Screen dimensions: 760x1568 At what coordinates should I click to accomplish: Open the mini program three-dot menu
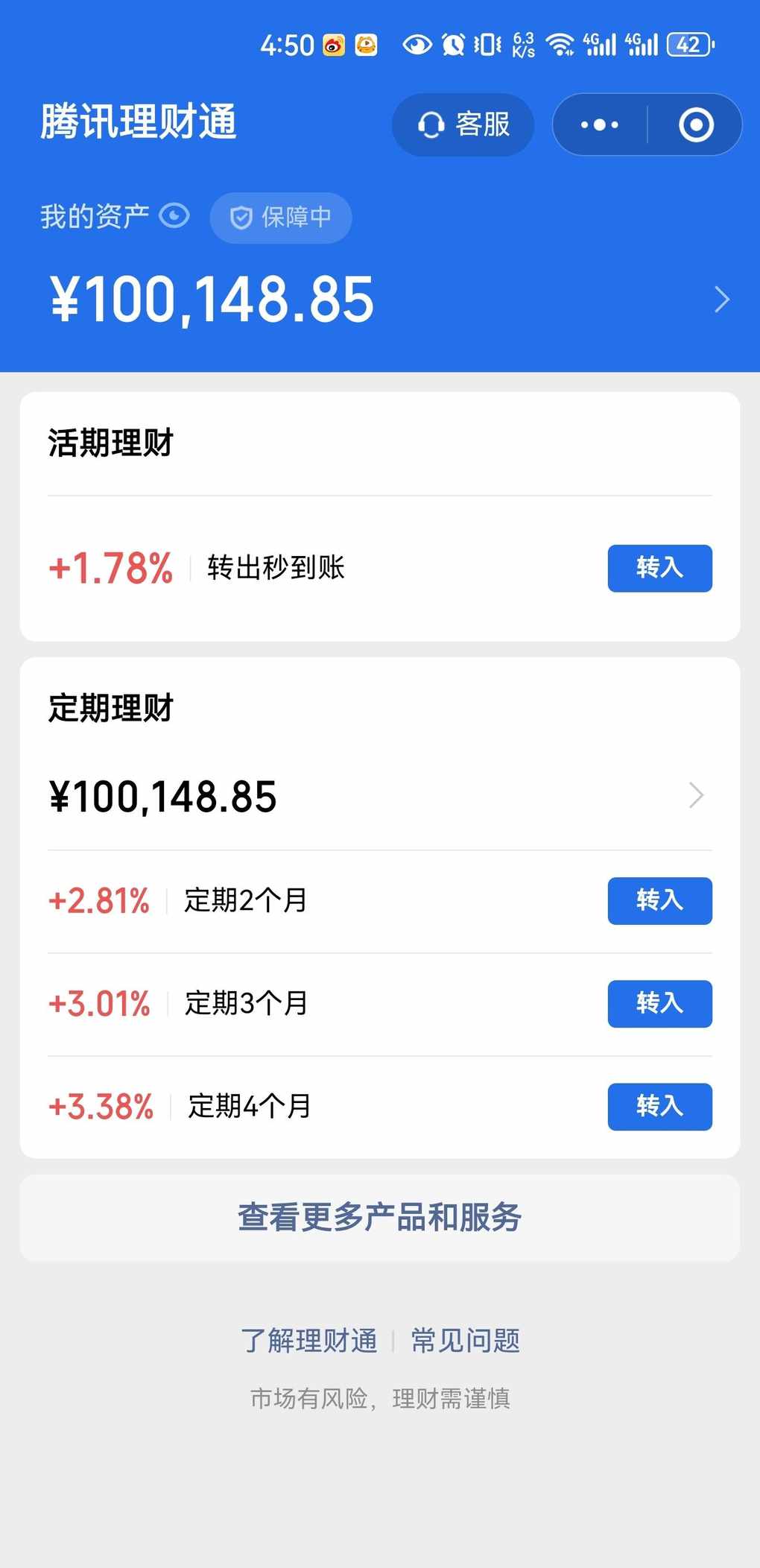(x=600, y=124)
